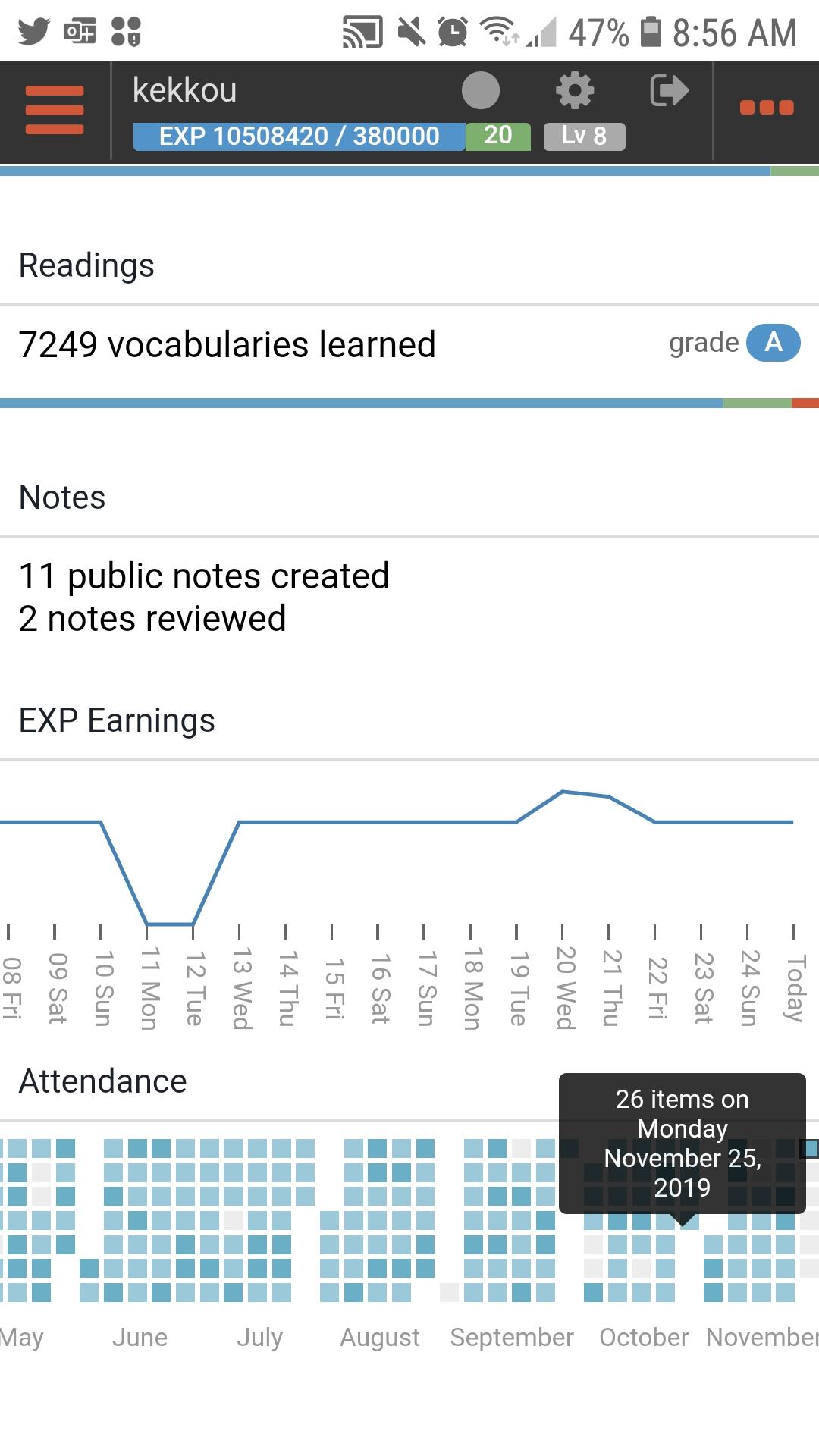Screen dimensions: 819x1456
Task: Open the kekkou username profile
Action: click(185, 90)
